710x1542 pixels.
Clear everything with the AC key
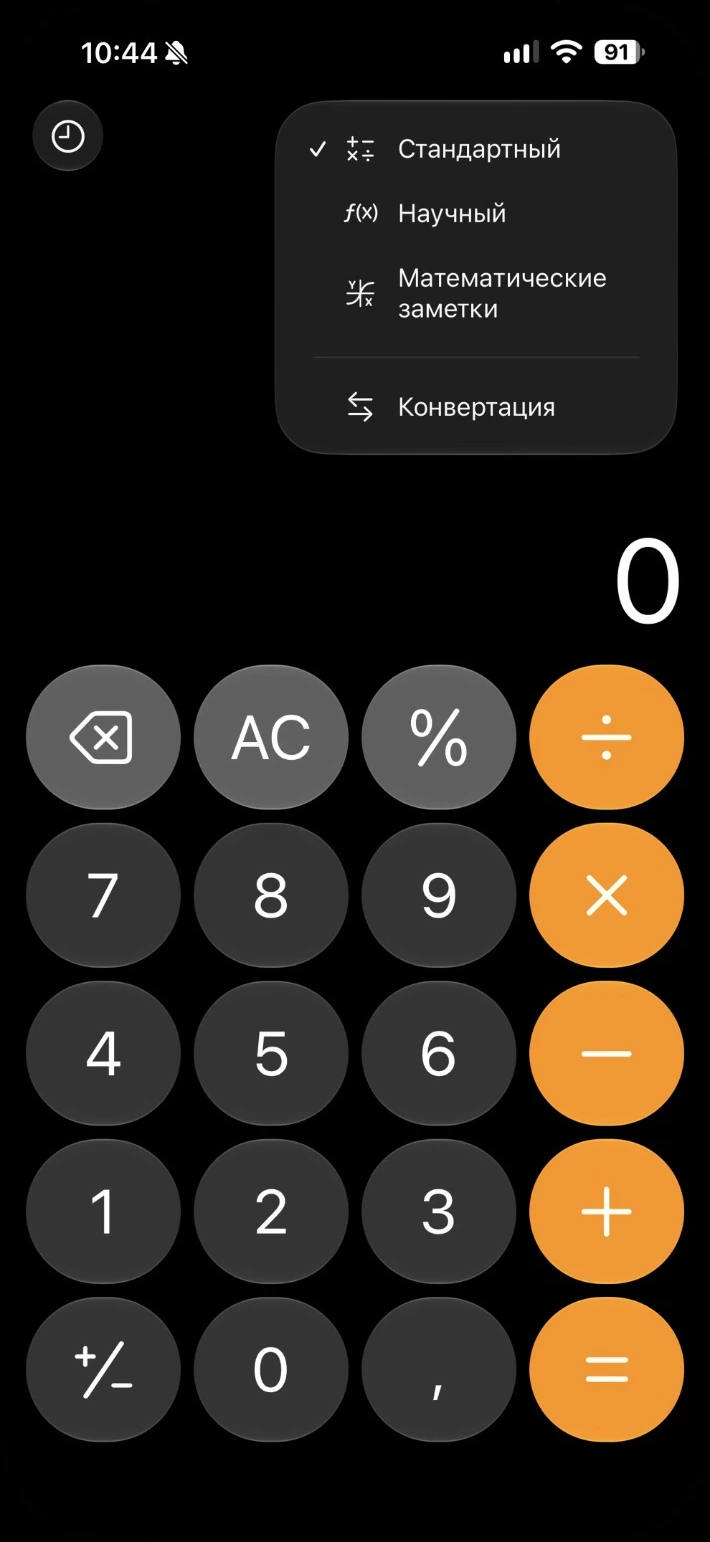(x=271, y=738)
